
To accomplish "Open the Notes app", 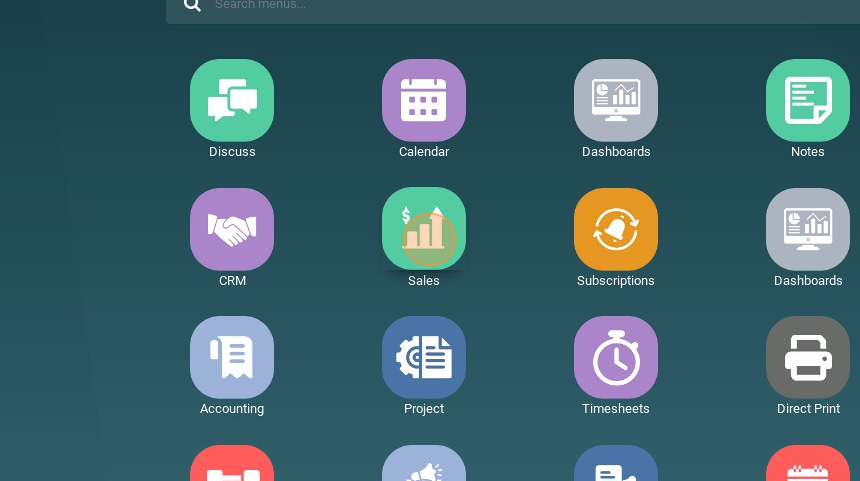I will tap(808, 101).
